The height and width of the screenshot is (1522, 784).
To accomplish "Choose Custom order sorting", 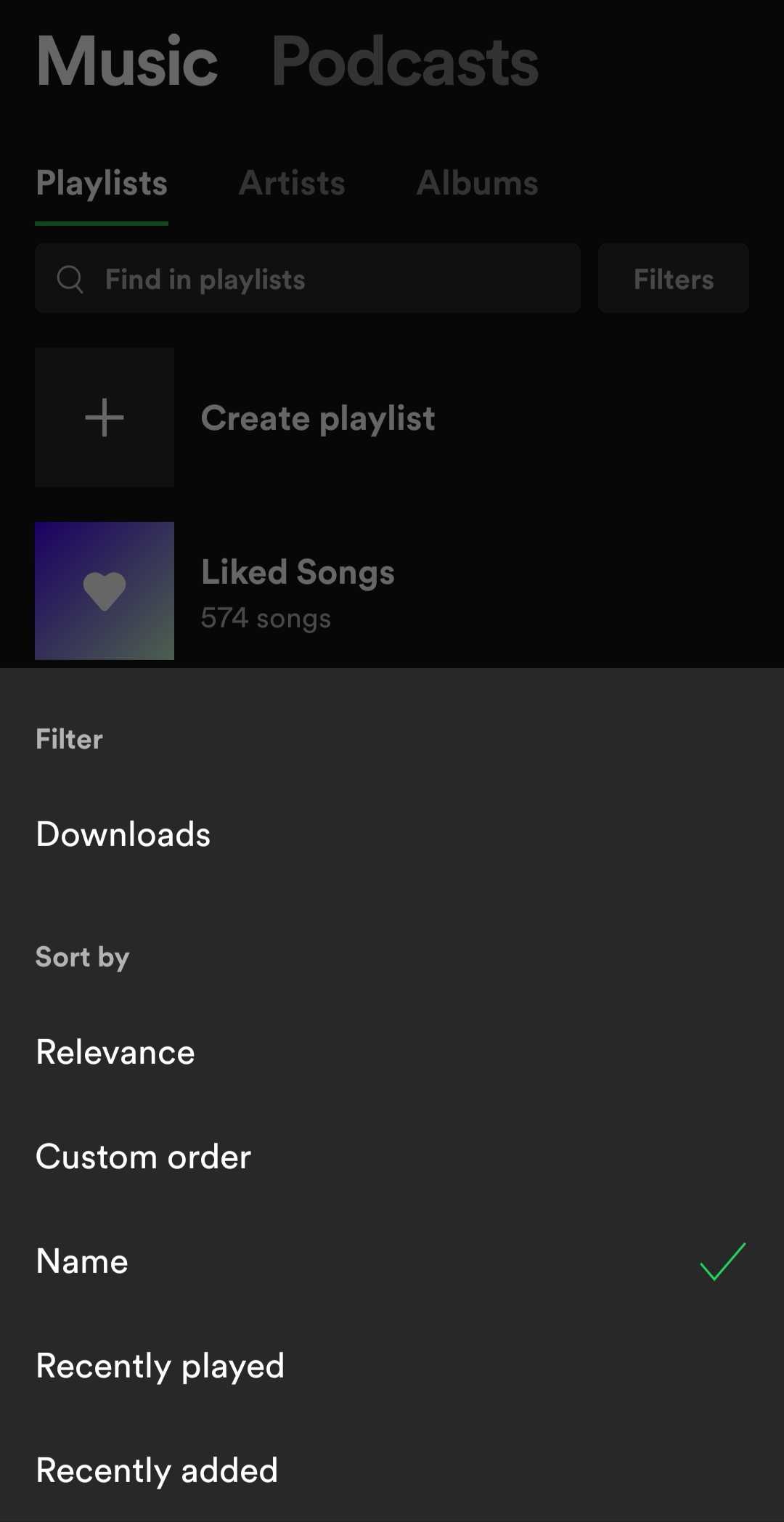I will [143, 1157].
